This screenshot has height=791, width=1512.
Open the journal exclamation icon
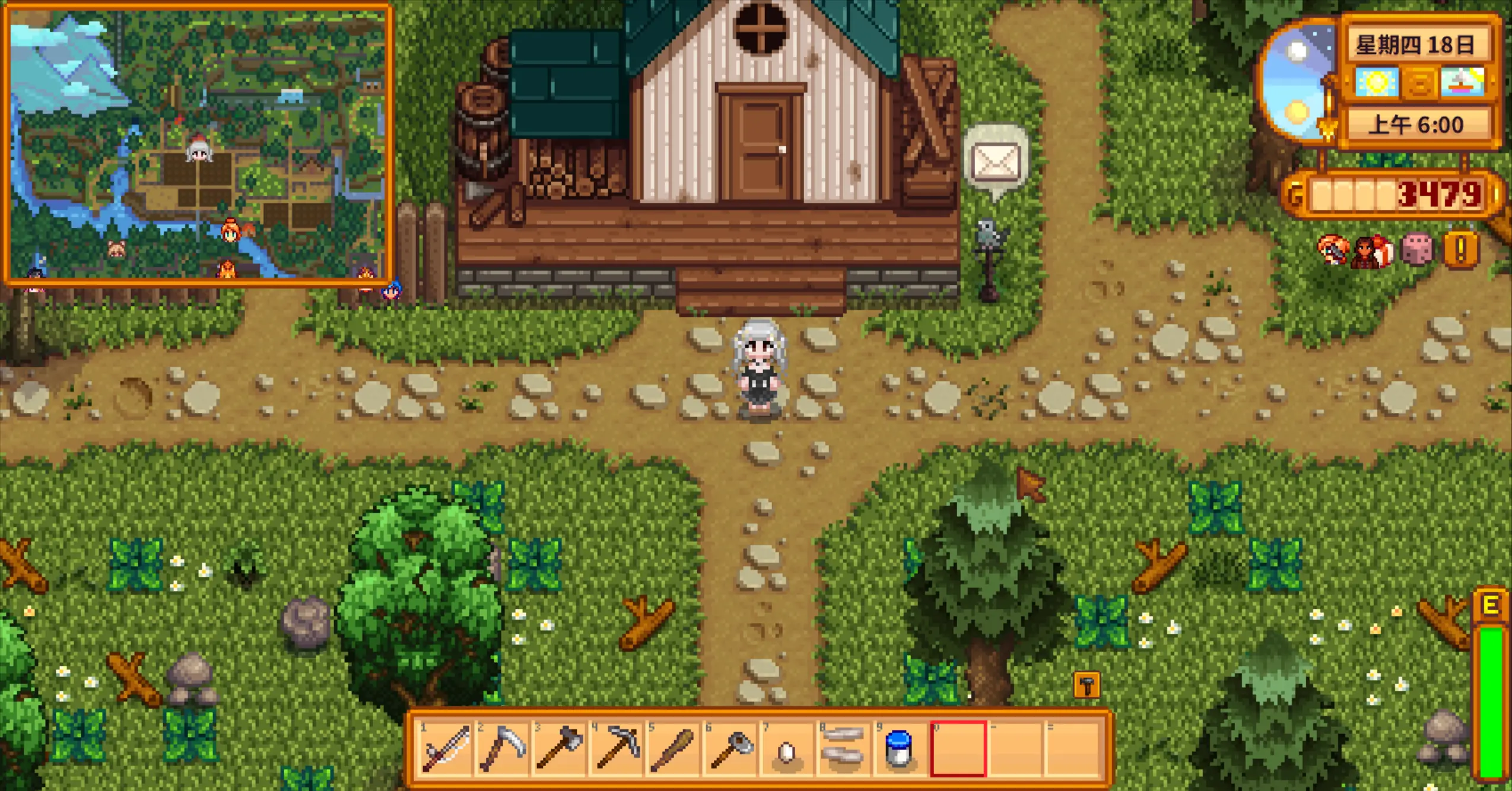(x=1461, y=249)
